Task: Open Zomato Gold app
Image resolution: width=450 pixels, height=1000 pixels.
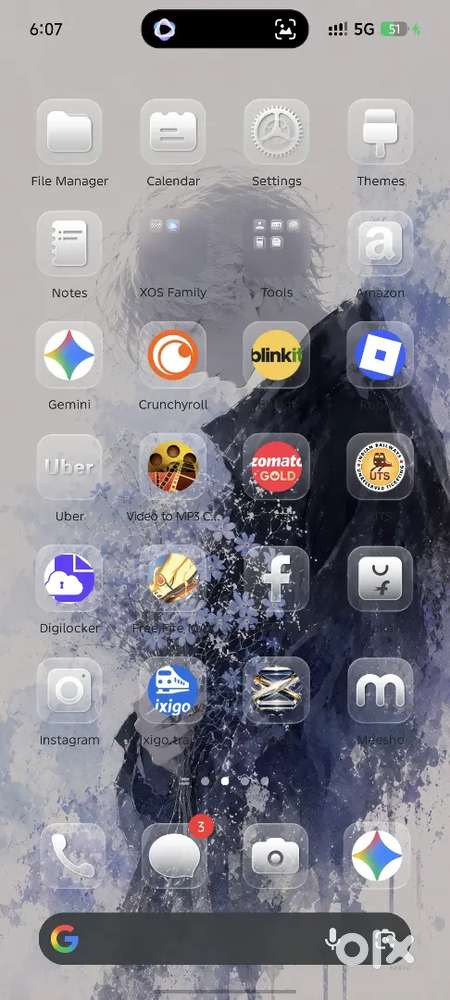Action: point(277,467)
